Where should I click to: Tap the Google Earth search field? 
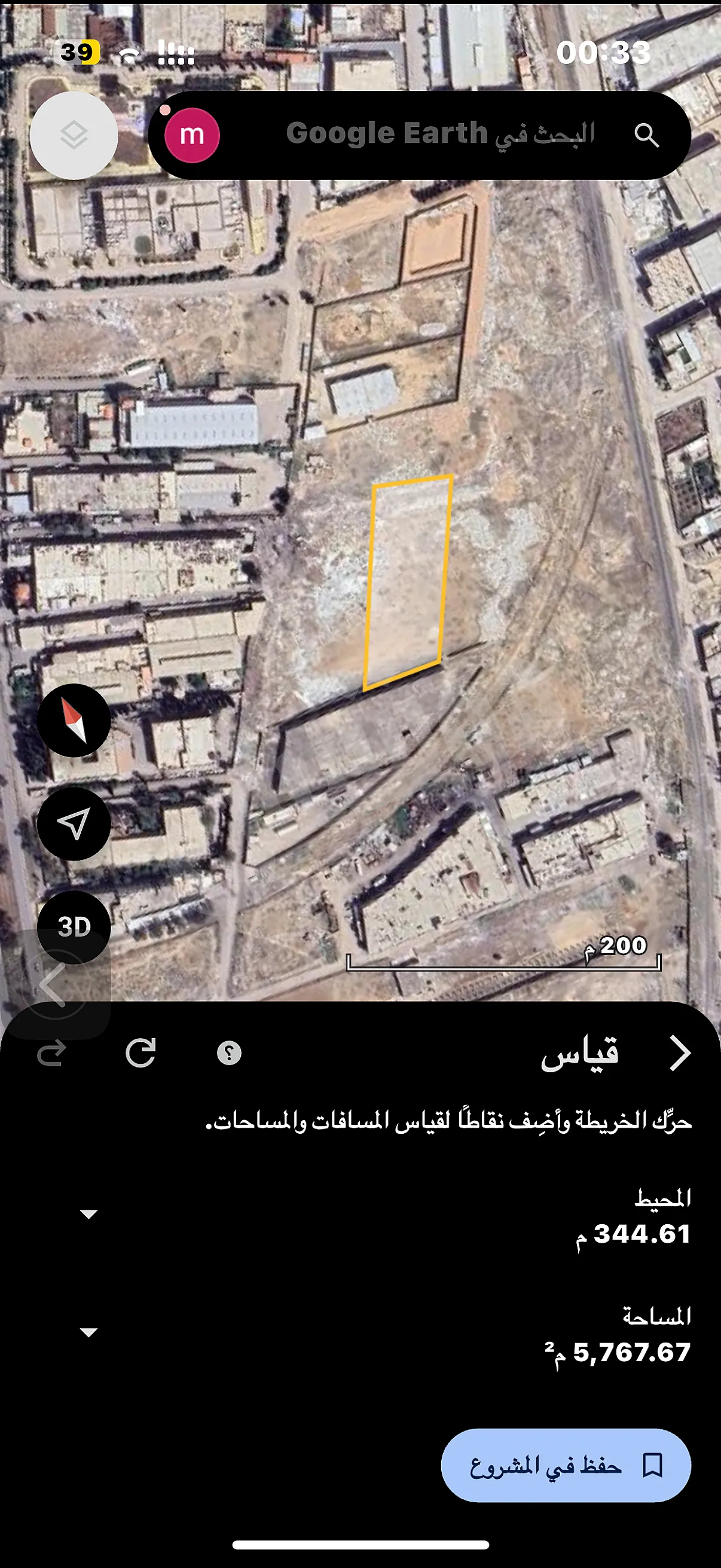(x=438, y=134)
